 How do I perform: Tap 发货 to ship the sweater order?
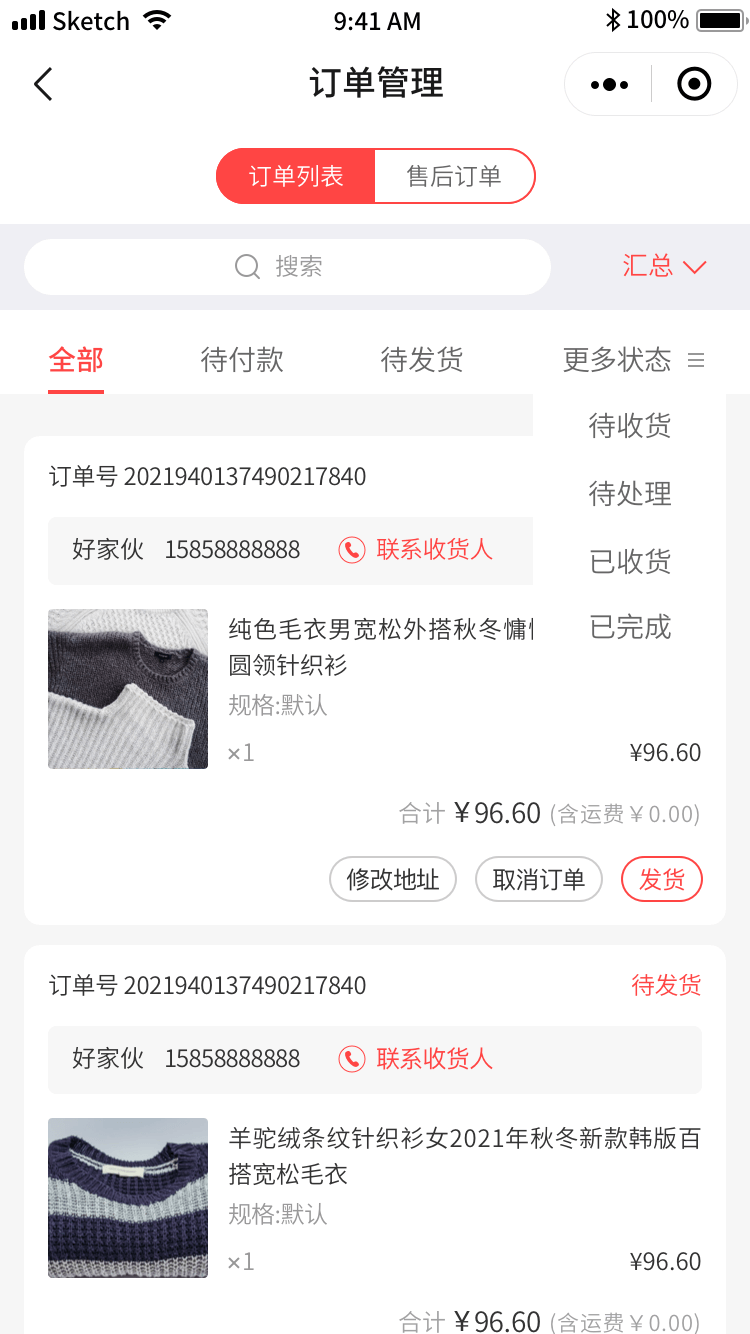[662, 880]
